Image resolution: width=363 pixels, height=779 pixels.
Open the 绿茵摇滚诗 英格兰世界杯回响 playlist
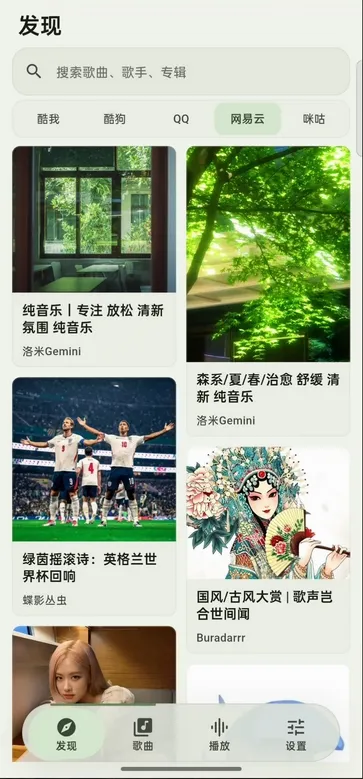pyautogui.click(x=94, y=496)
